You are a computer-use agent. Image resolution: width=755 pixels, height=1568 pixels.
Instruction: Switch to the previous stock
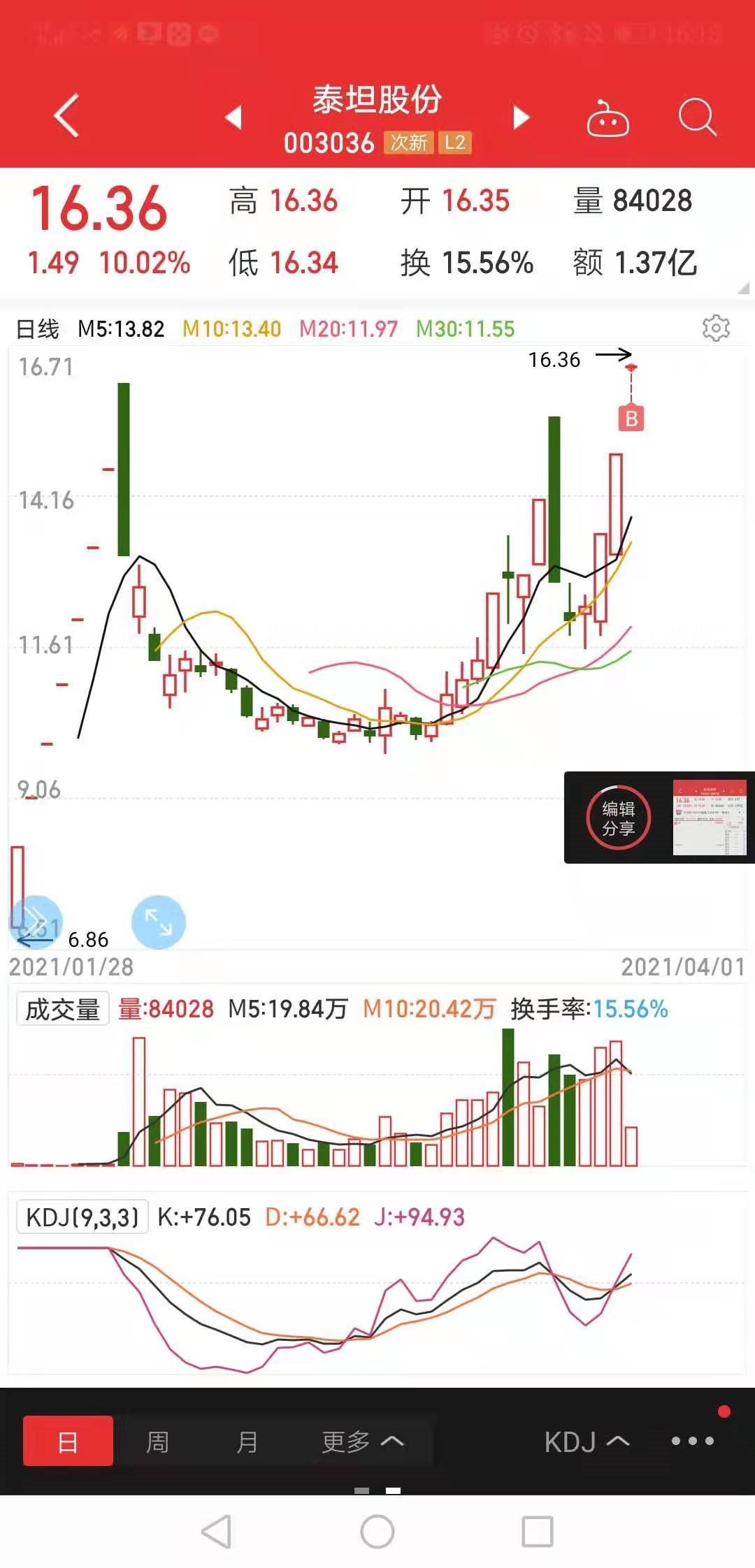pyautogui.click(x=233, y=117)
